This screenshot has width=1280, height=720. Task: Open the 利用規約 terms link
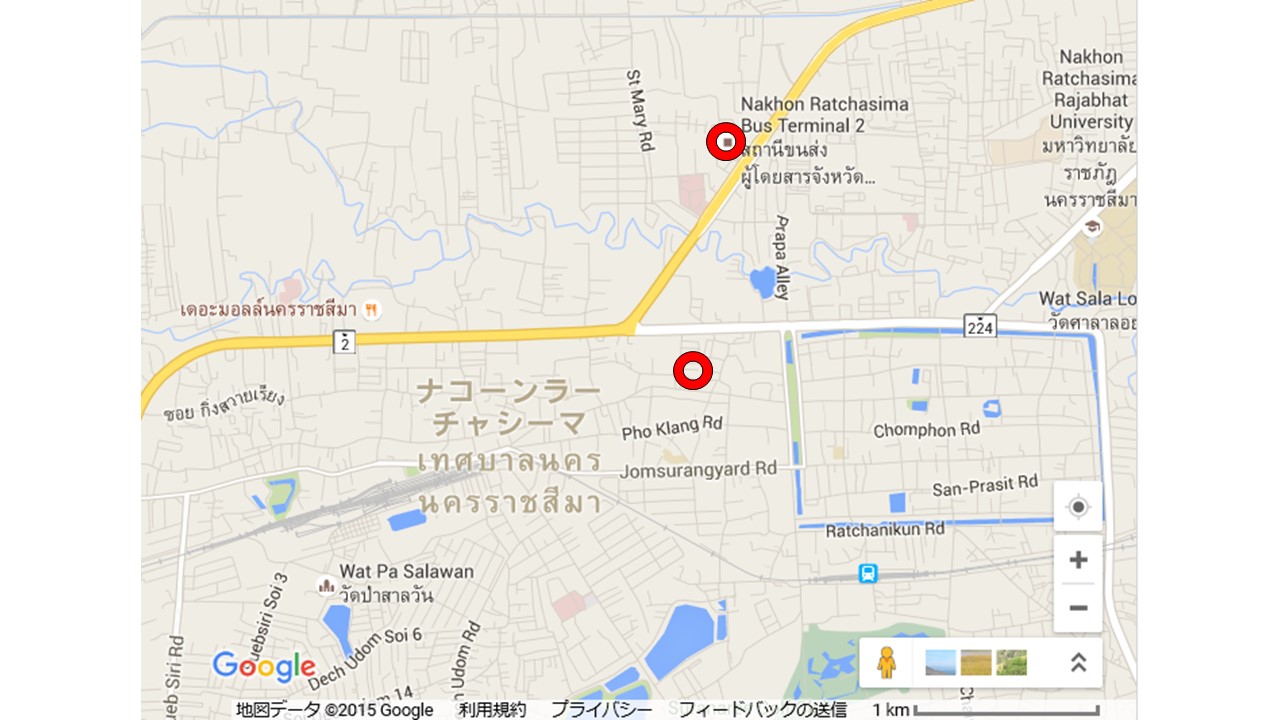point(492,710)
